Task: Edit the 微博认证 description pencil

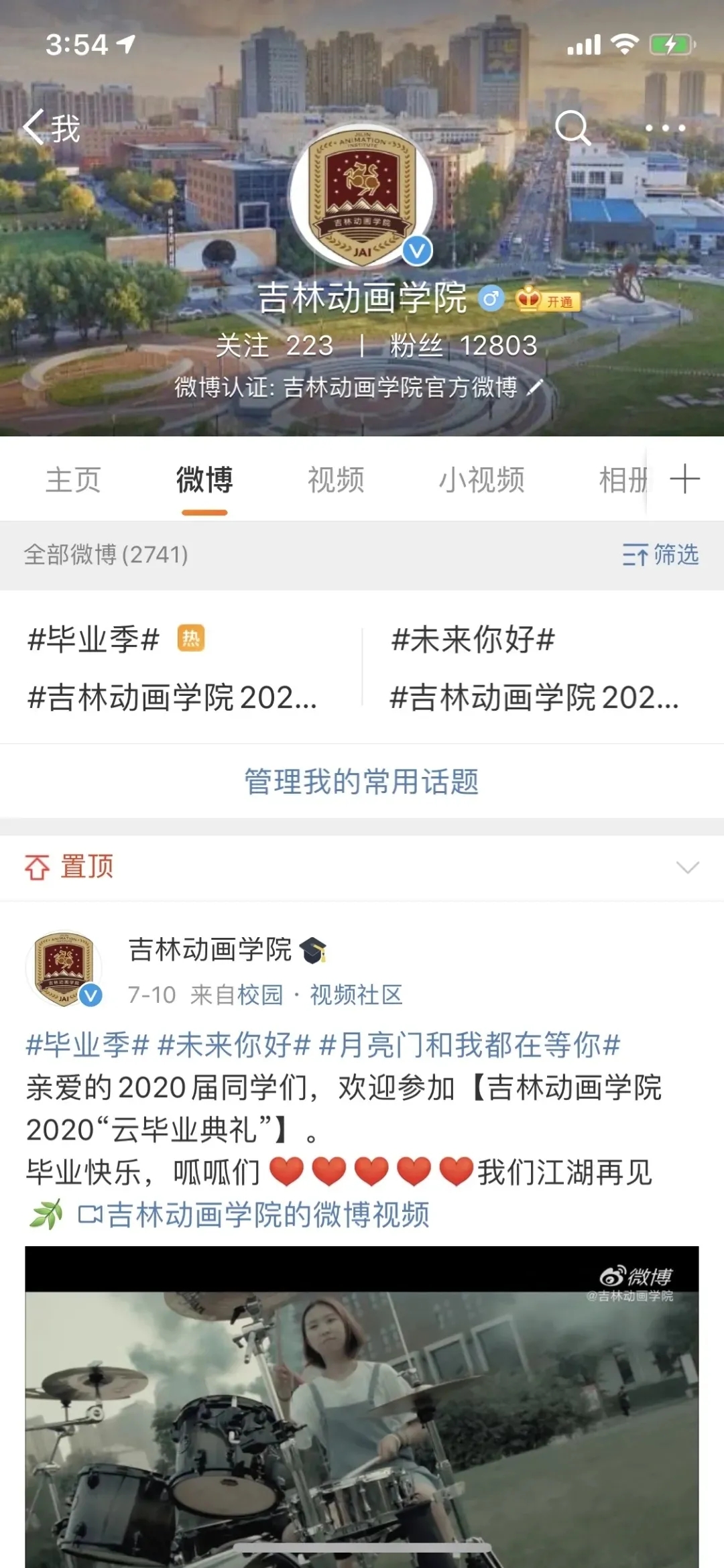Action: (534, 387)
